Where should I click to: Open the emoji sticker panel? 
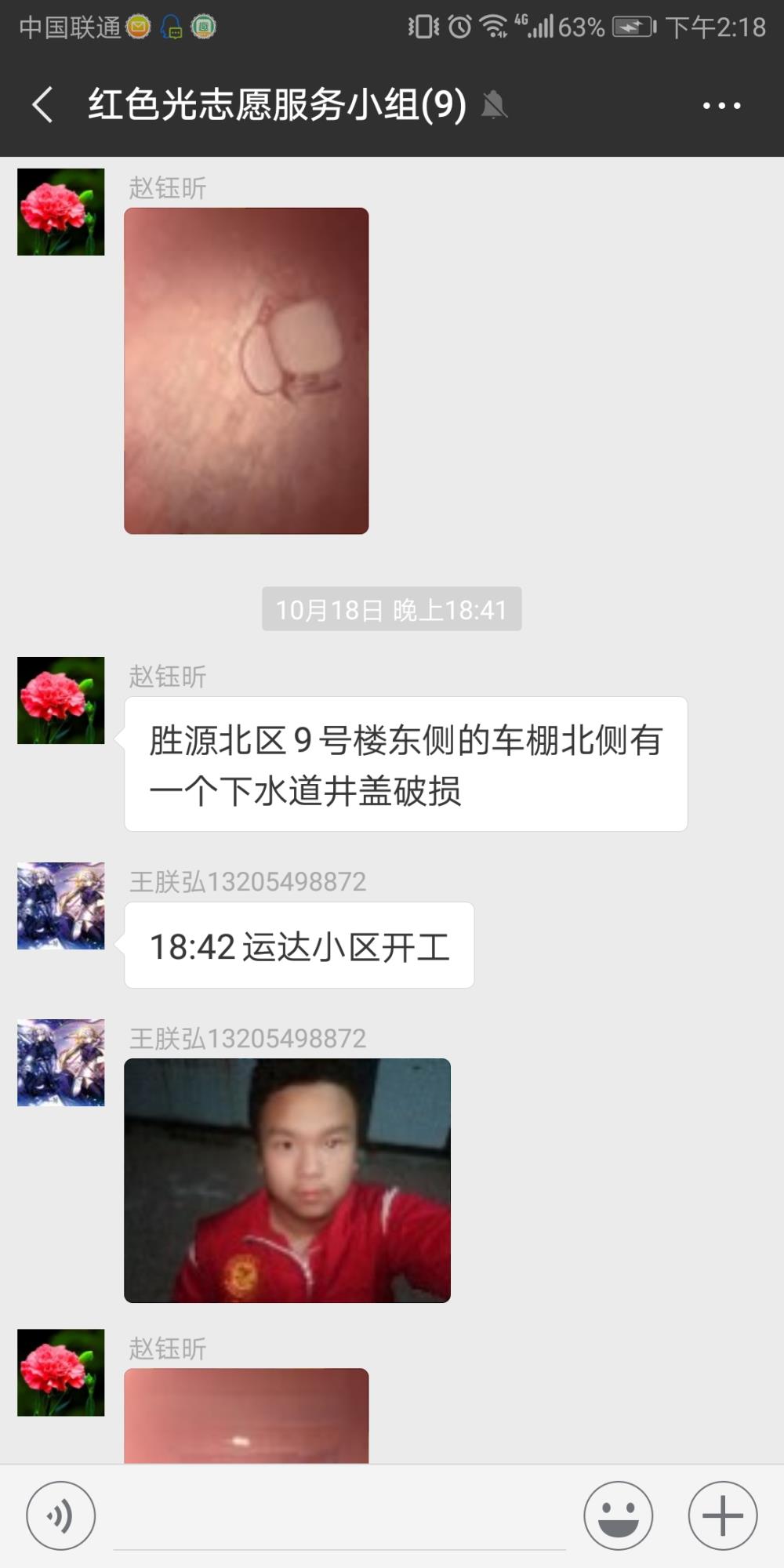[x=618, y=1515]
